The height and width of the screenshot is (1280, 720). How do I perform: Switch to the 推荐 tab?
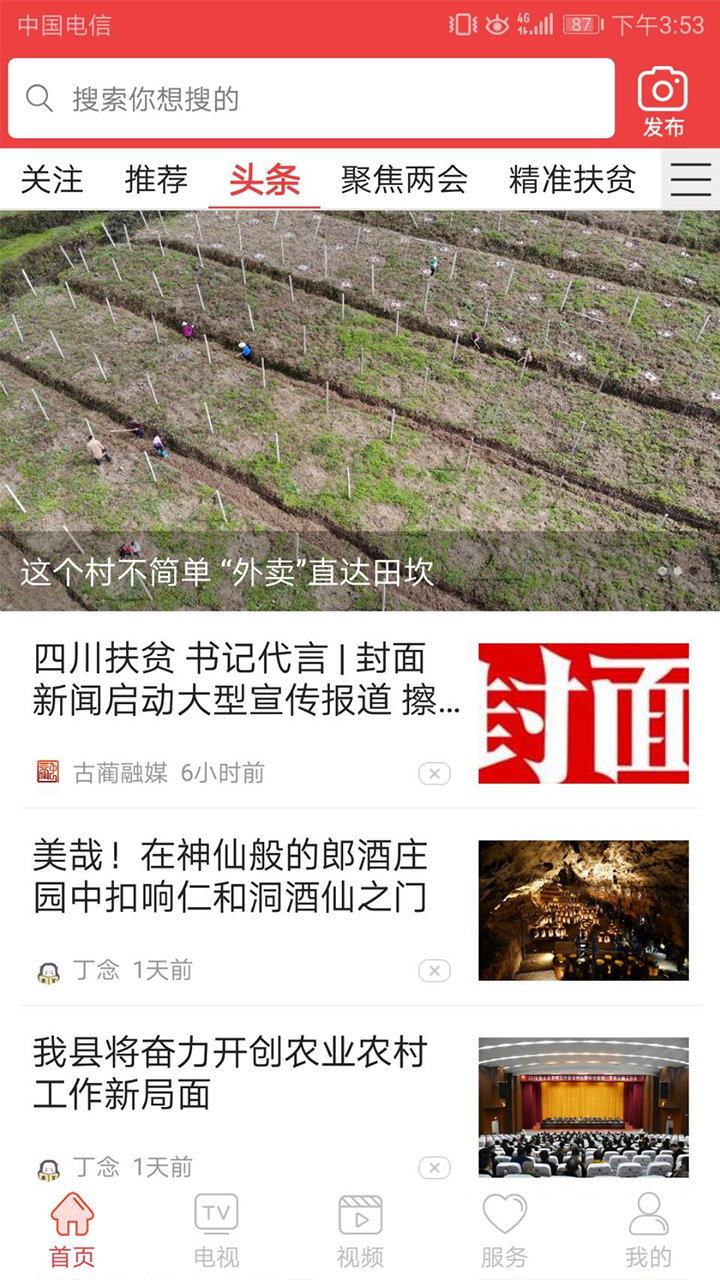coord(155,179)
